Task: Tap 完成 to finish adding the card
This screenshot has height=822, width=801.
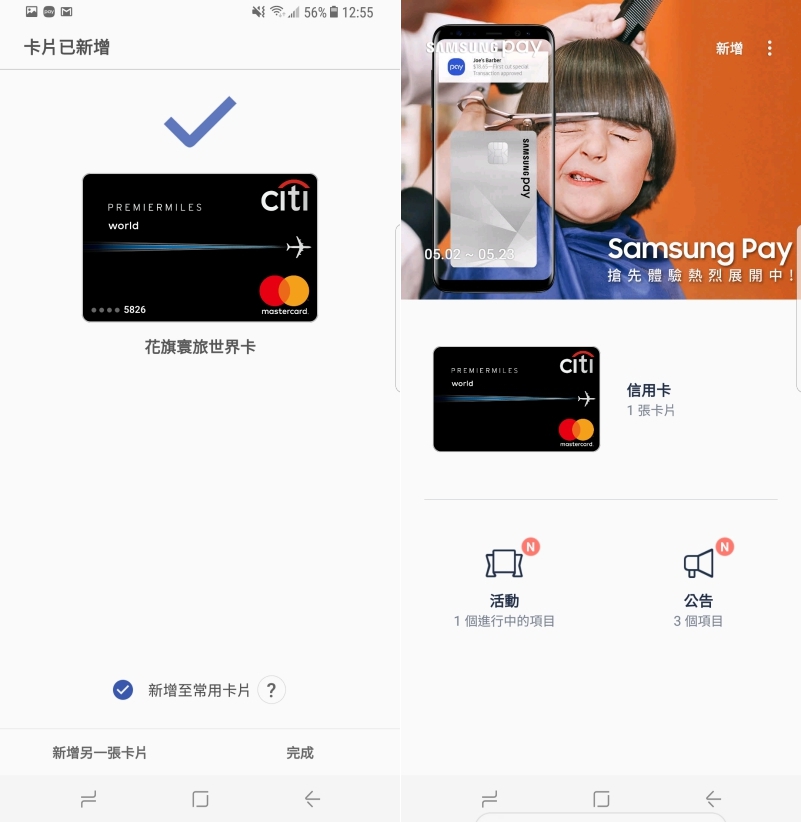Action: pyautogui.click(x=300, y=753)
